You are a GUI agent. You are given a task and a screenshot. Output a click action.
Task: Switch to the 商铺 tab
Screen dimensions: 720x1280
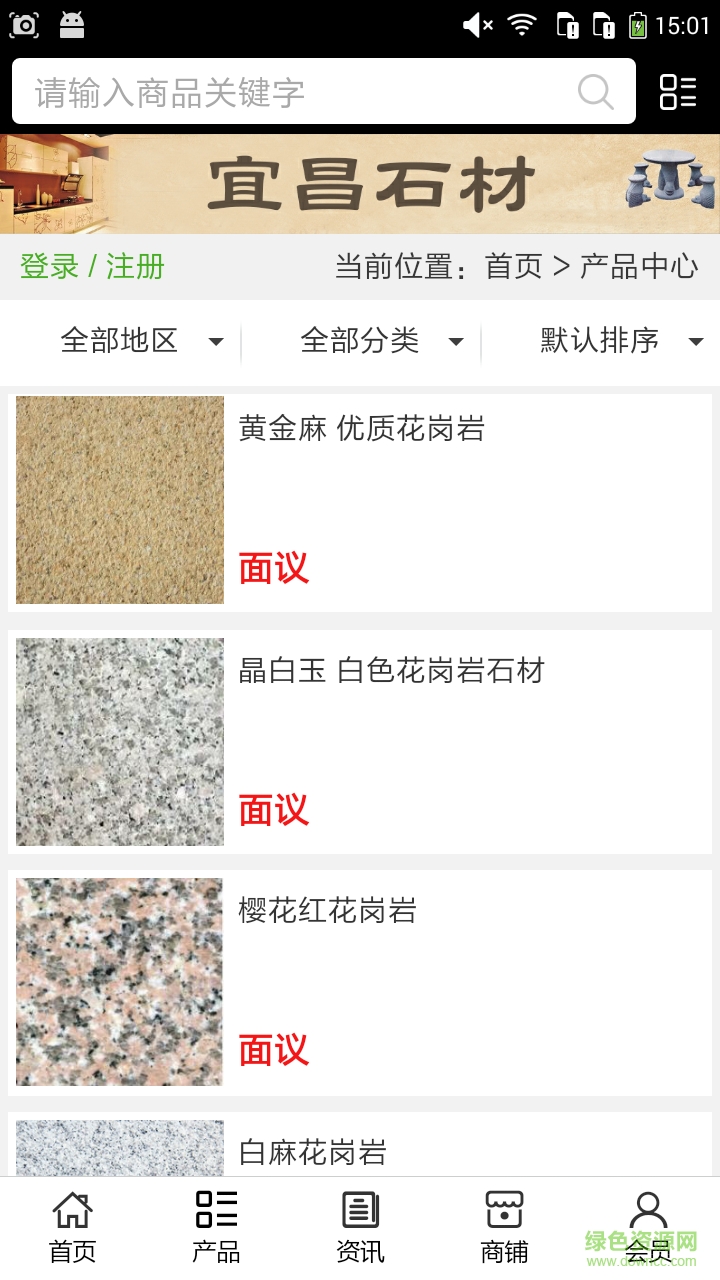(x=504, y=1228)
